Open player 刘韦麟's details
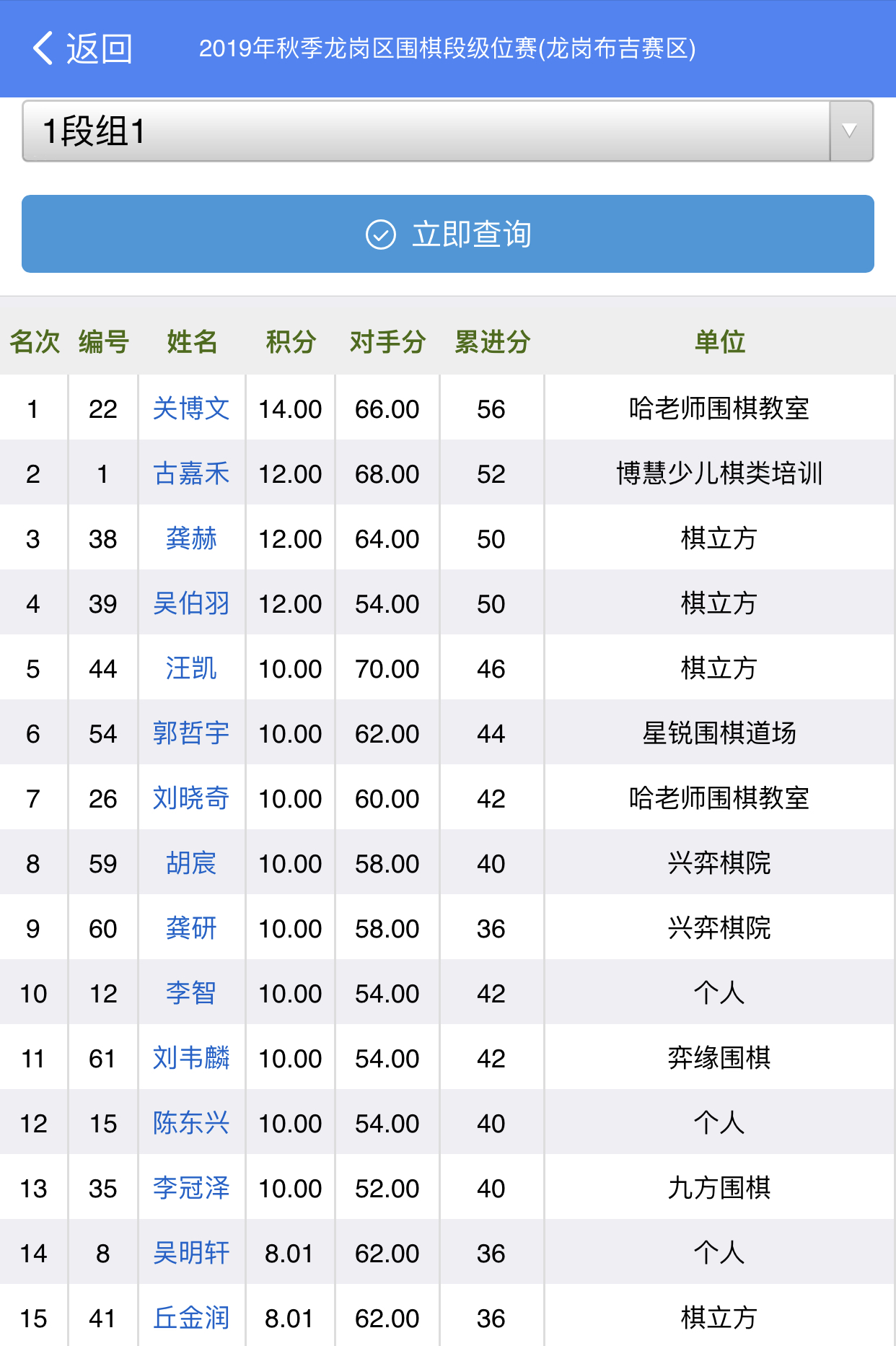Screen dimensions: 896x1346 [191, 1058]
